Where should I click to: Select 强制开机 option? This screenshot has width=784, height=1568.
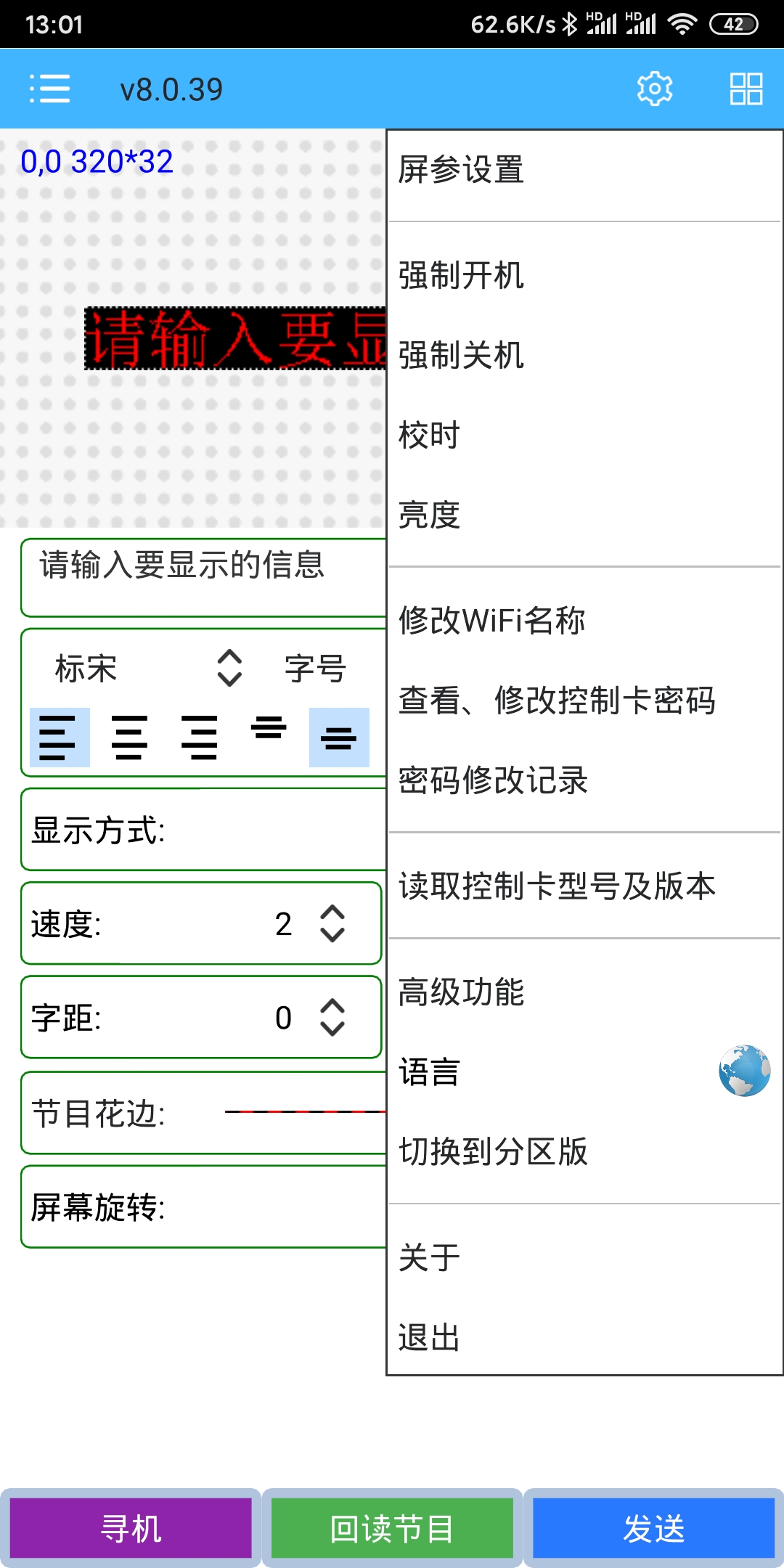click(x=584, y=276)
